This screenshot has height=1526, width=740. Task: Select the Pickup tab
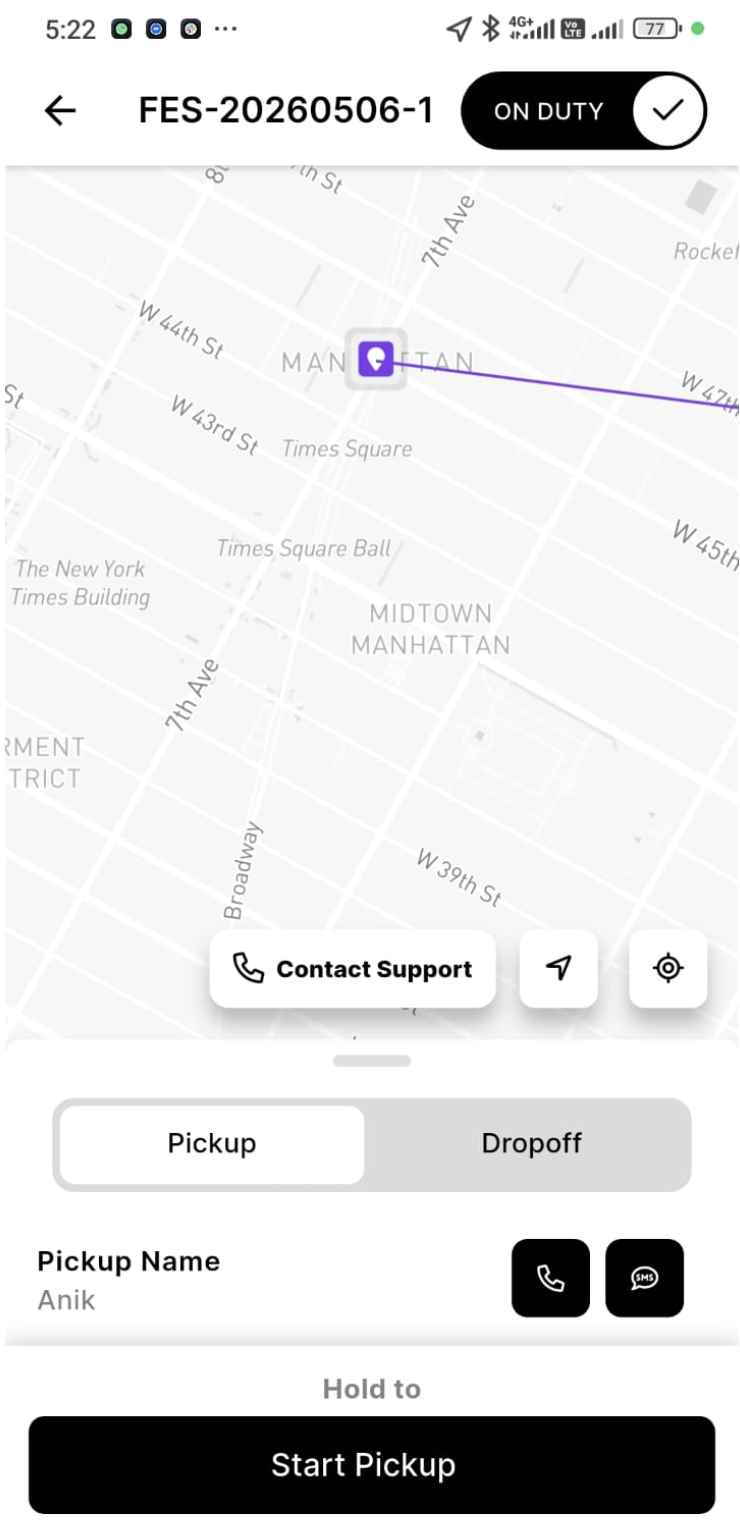[212, 1144]
